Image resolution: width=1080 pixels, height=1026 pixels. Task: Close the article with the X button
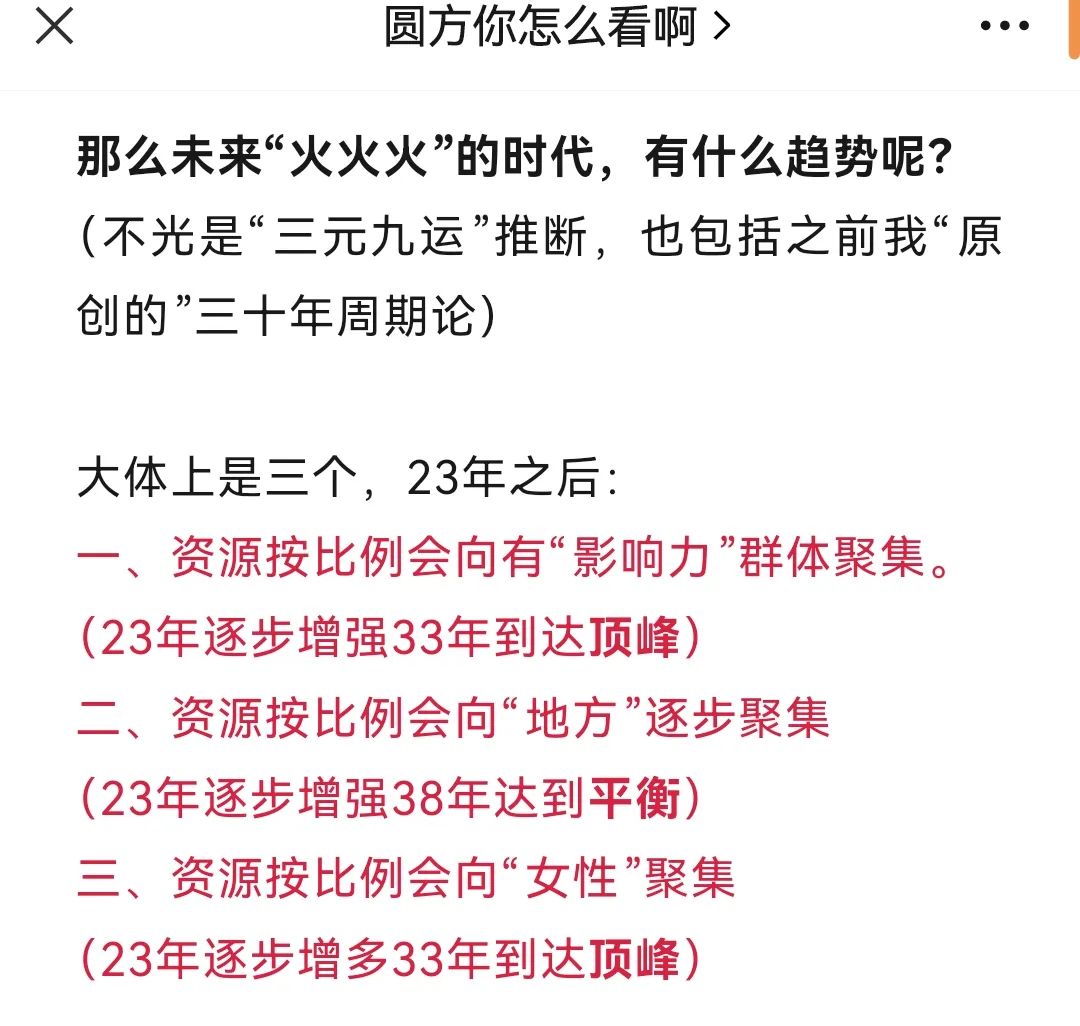coord(55,27)
